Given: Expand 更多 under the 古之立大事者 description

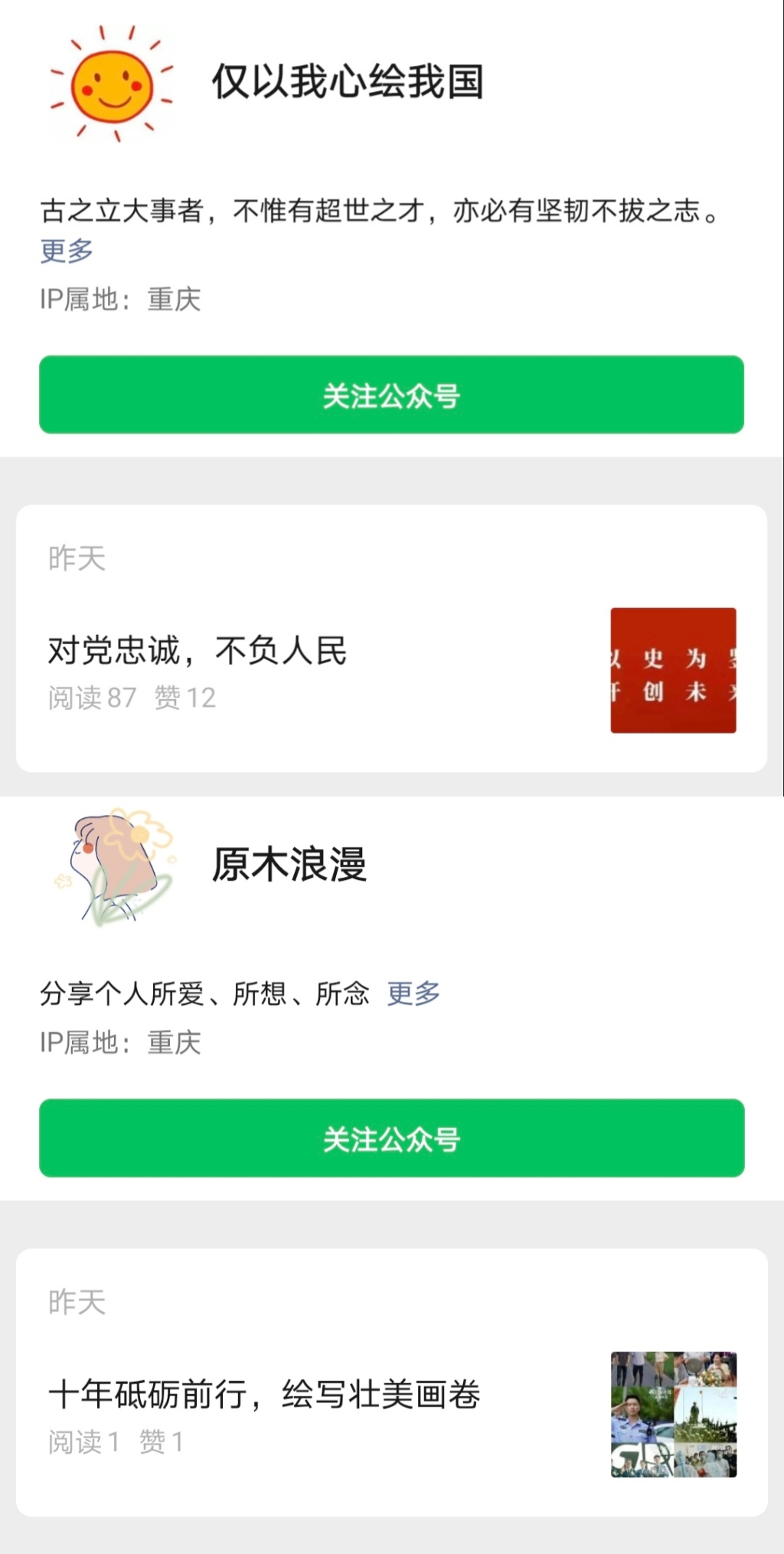Looking at the screenshot, I should pyautogui.click(x=67, y=250).
